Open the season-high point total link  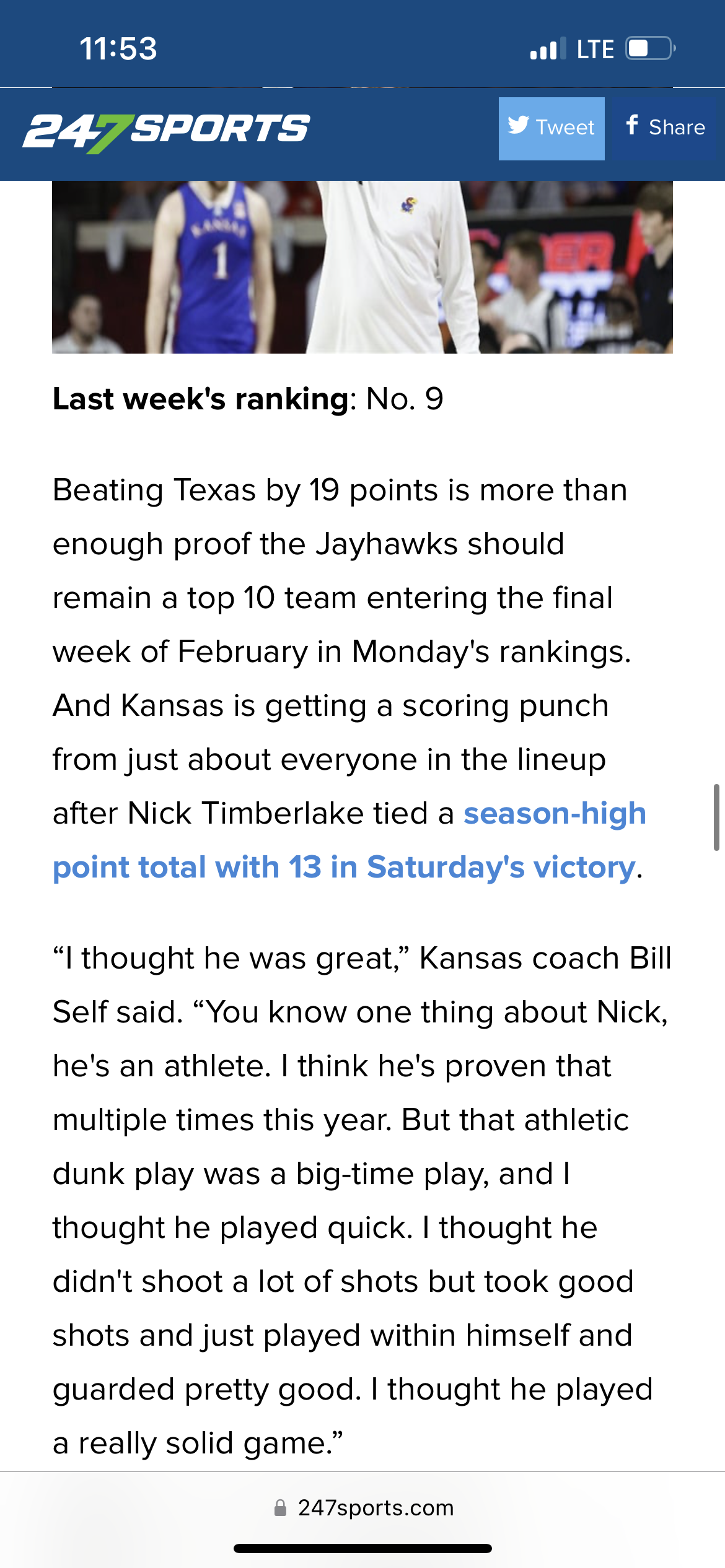click(x=349, y=840)
